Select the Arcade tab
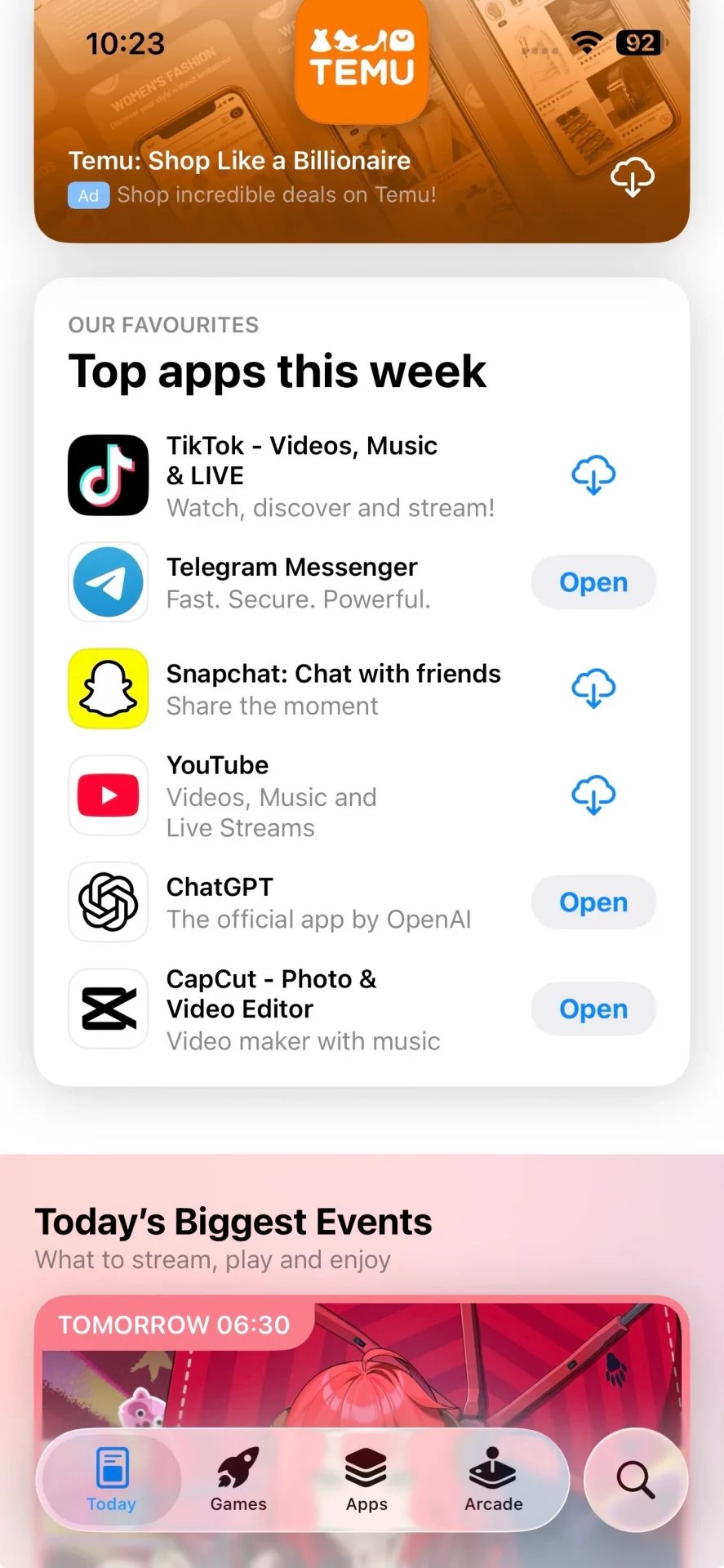 click(x=493, y=1480)
